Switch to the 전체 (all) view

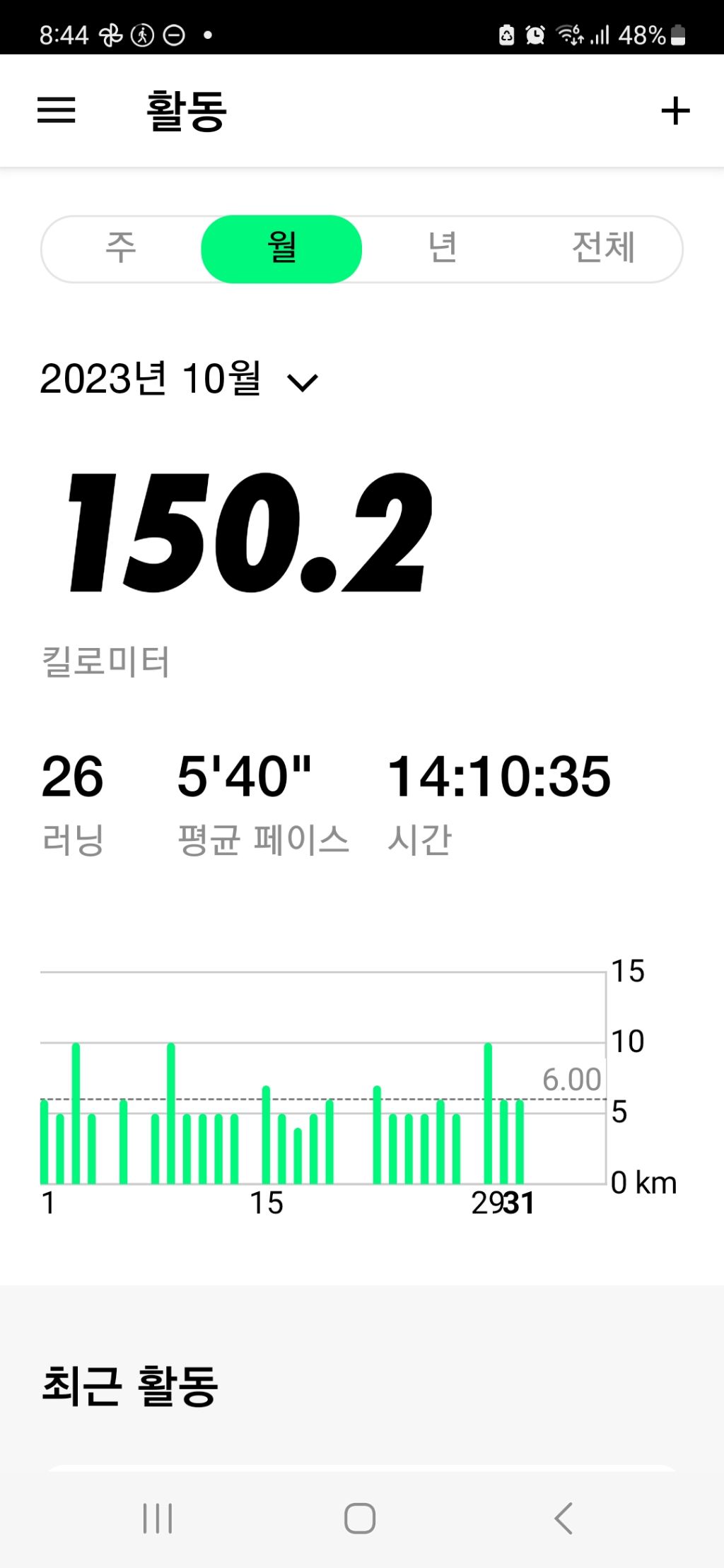coord(602,249)
